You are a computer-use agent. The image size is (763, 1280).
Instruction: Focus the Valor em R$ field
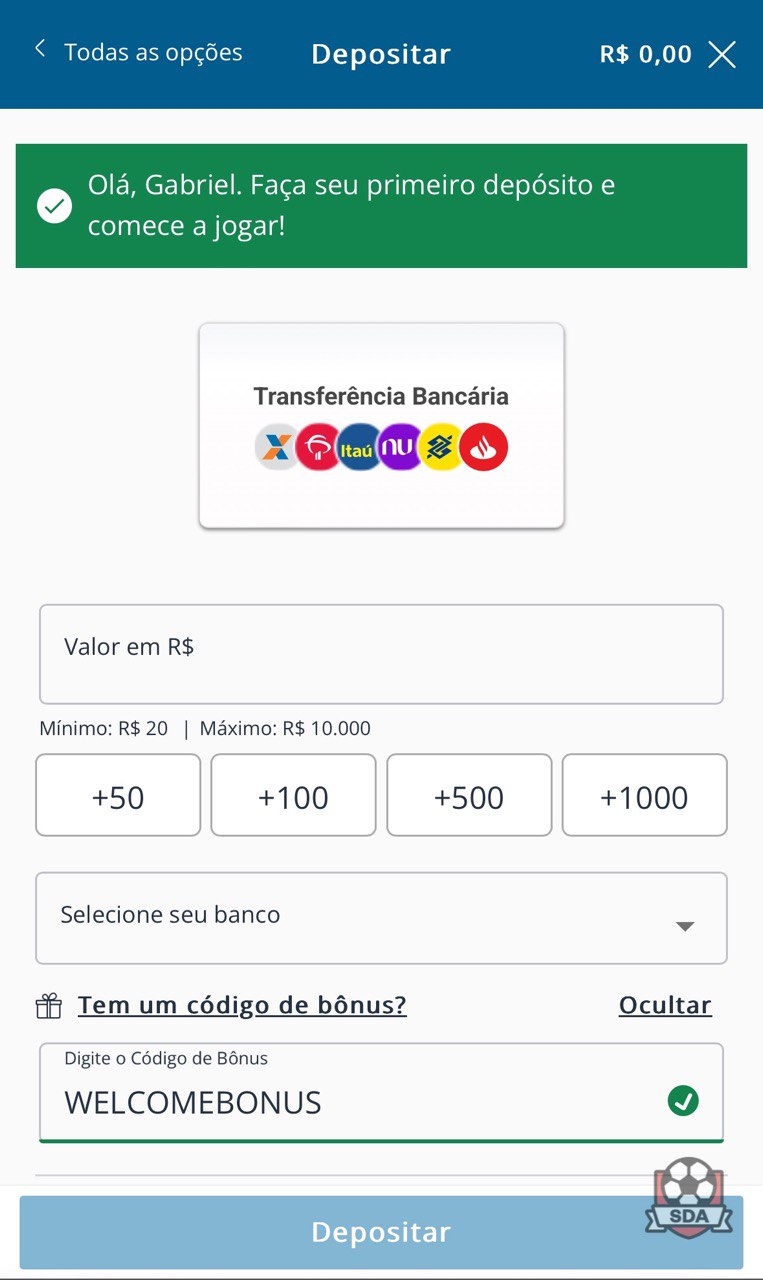[x=381, y=654]
